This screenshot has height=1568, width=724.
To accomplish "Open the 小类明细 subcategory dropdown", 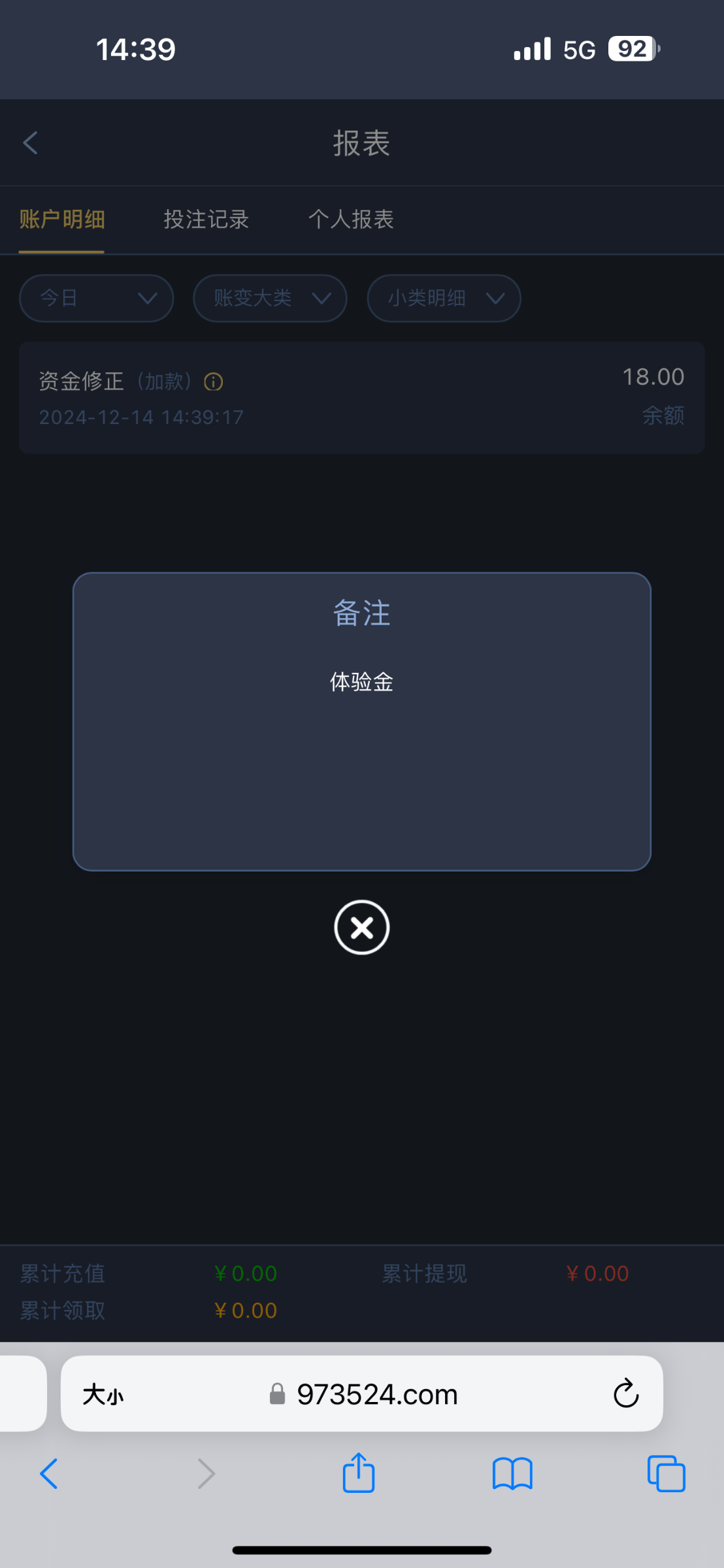I will (x=443, y=298).
